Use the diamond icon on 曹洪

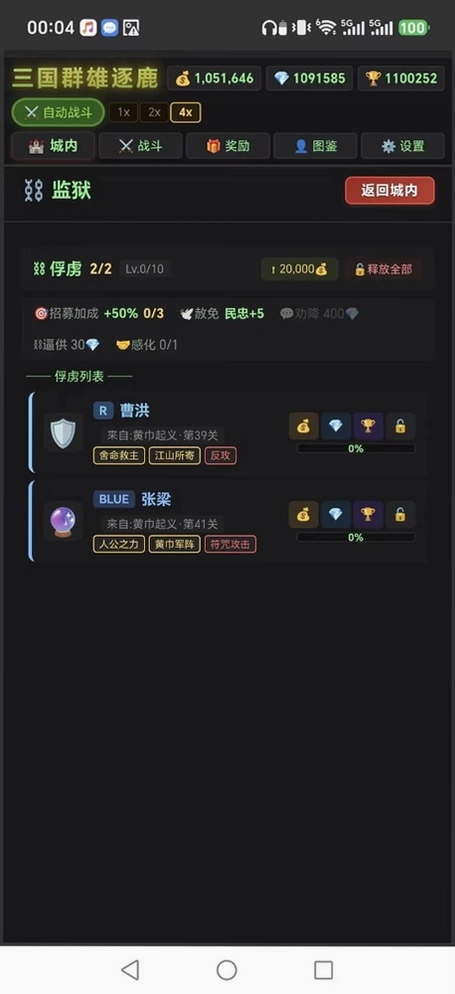coord(336,426)
